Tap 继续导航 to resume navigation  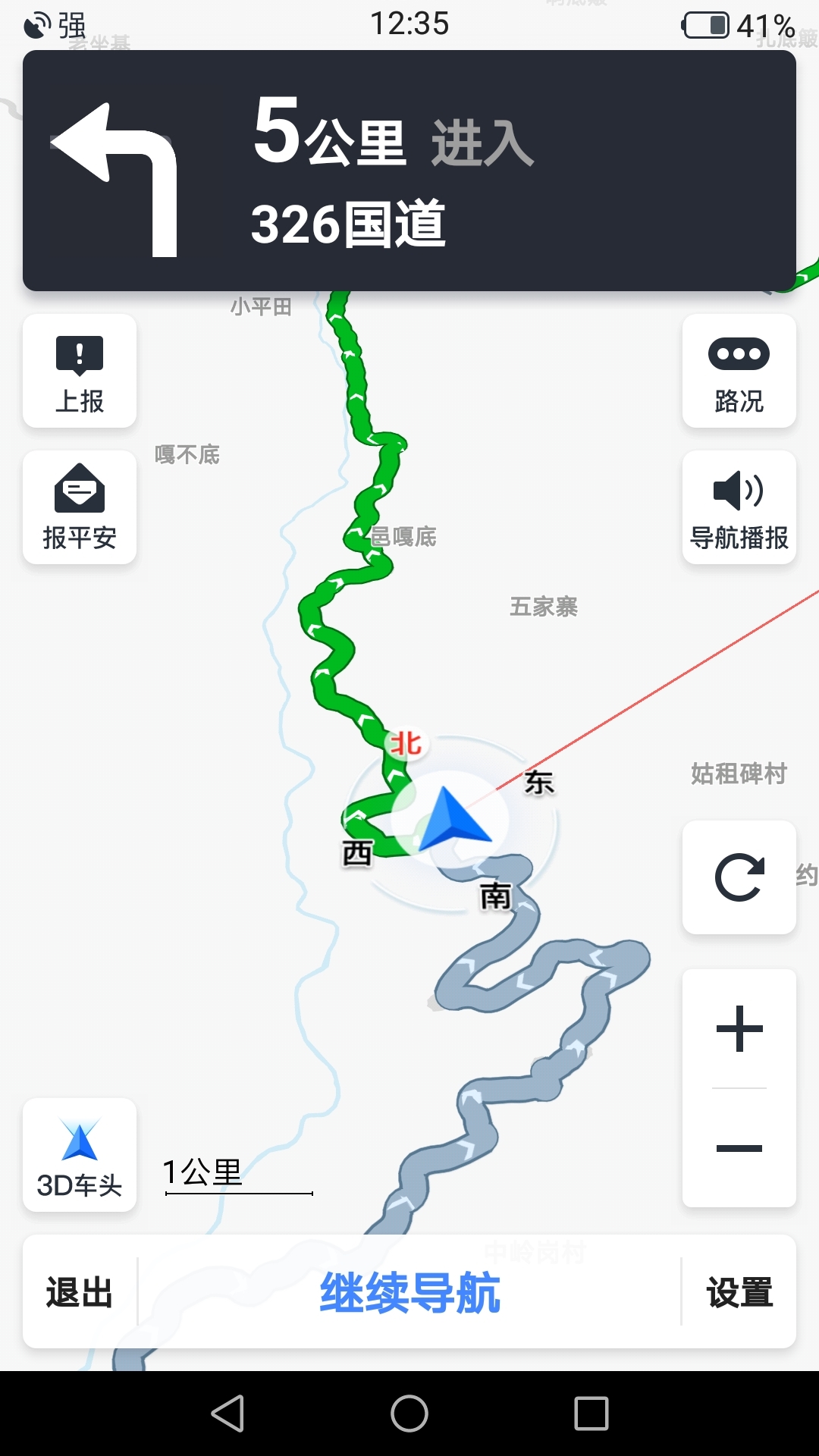click(409, 1291)
